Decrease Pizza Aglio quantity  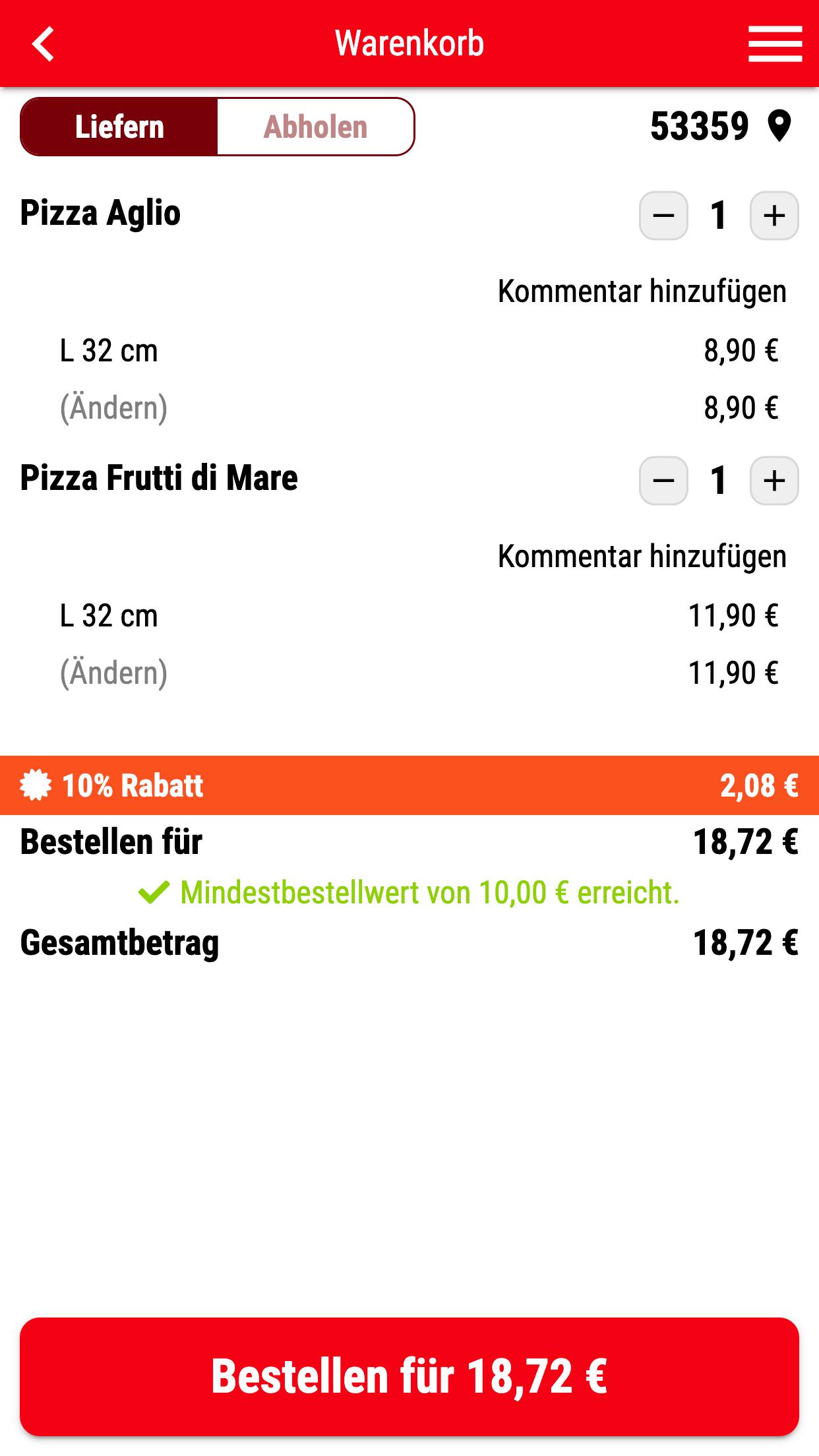[663, 216]
